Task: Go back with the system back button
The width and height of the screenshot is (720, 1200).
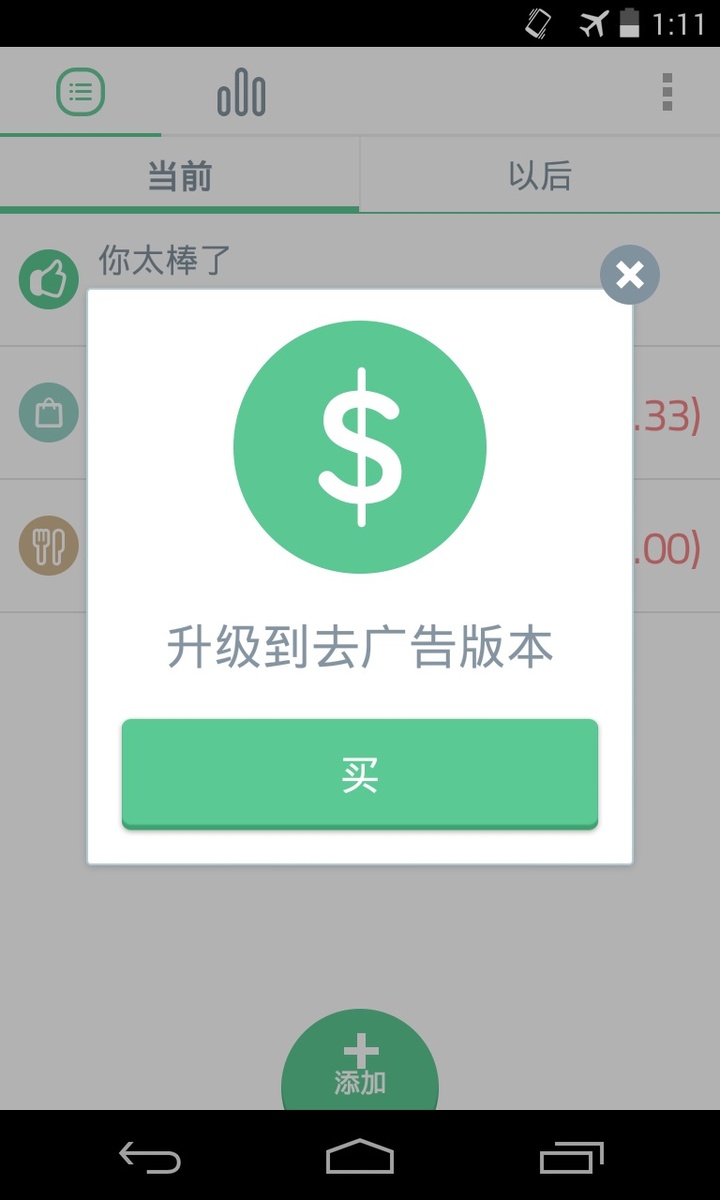Action: coord(150,1157)
